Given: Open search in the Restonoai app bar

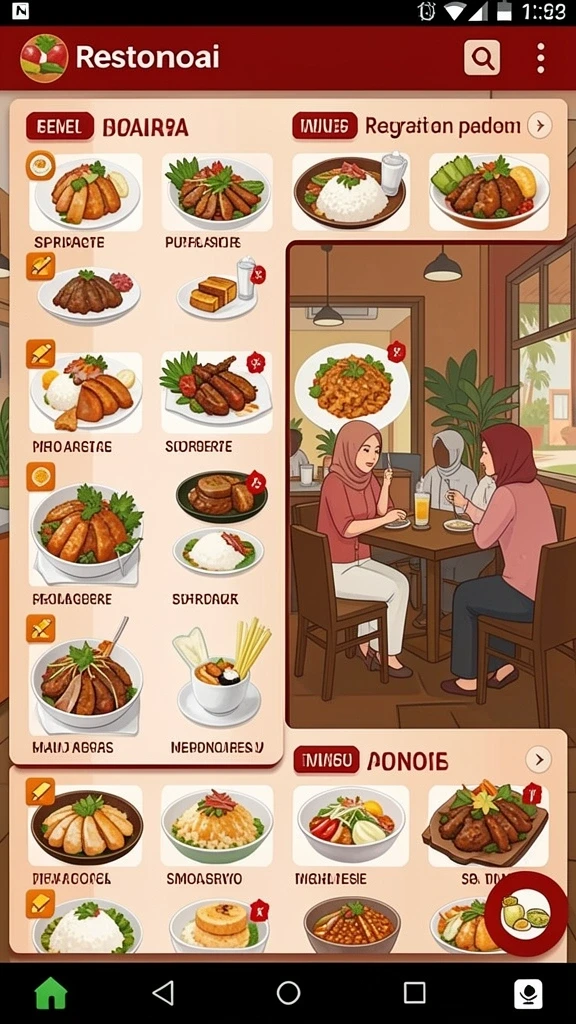Looking at the screenshot, I should point(482,58).
